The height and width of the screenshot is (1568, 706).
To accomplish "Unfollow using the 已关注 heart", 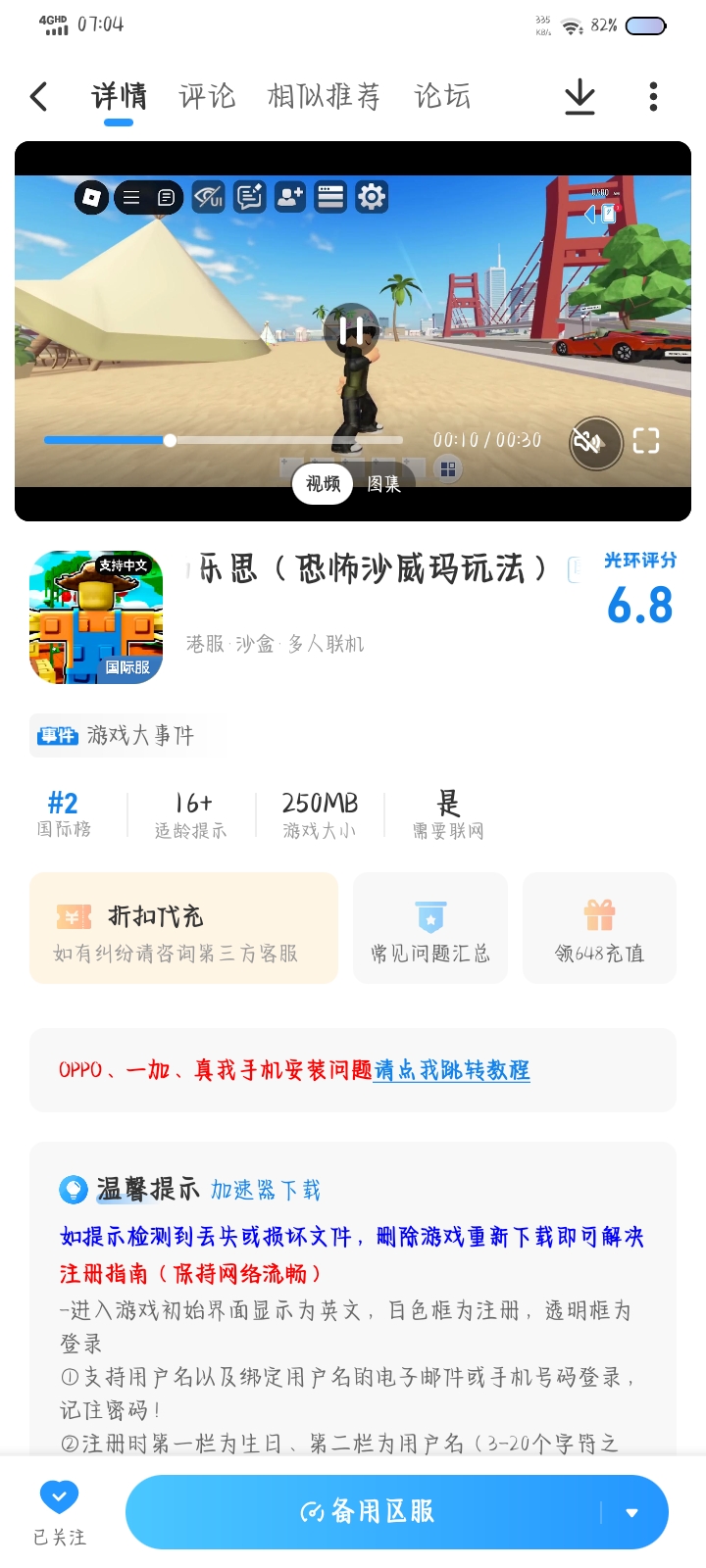I will pos(59,1511).
